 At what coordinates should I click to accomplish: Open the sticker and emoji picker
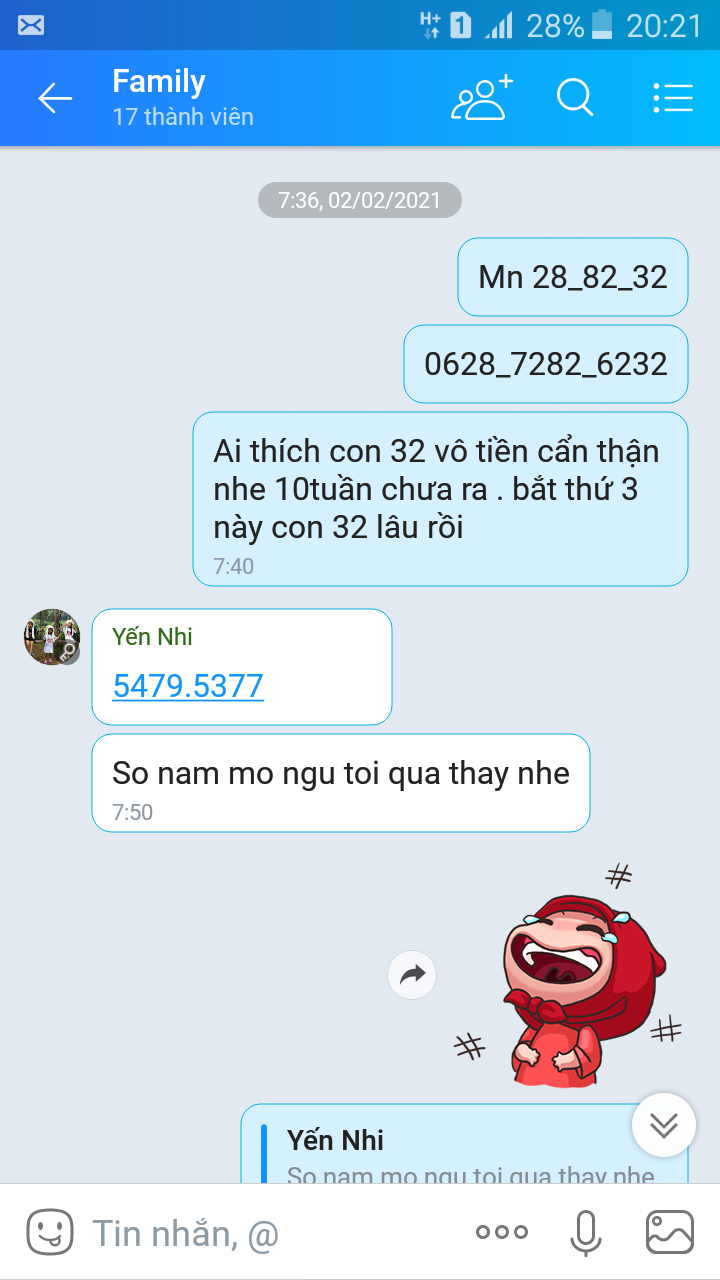49,1232
